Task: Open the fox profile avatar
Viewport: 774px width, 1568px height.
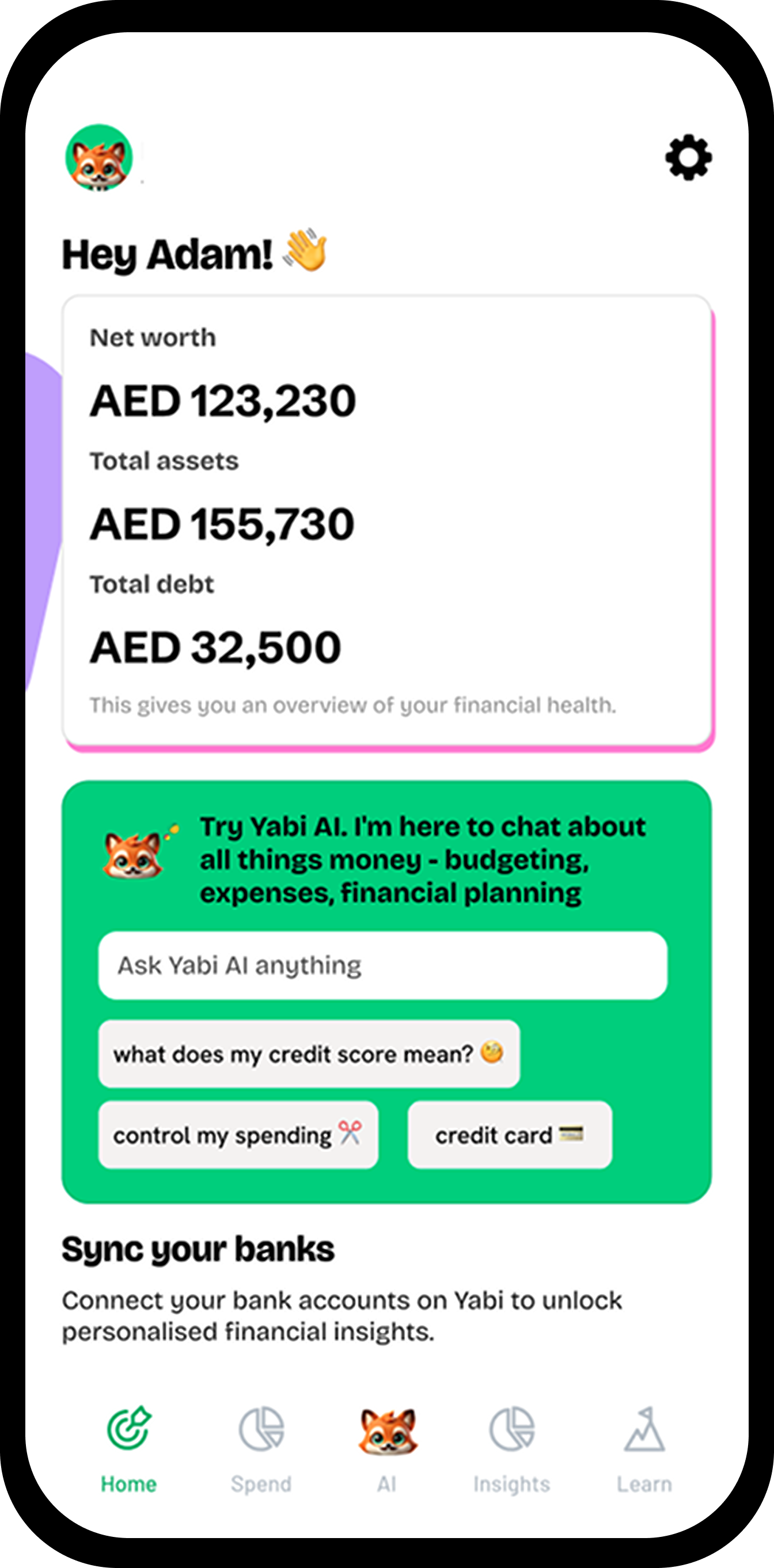Action: click(x=99, y=158)
